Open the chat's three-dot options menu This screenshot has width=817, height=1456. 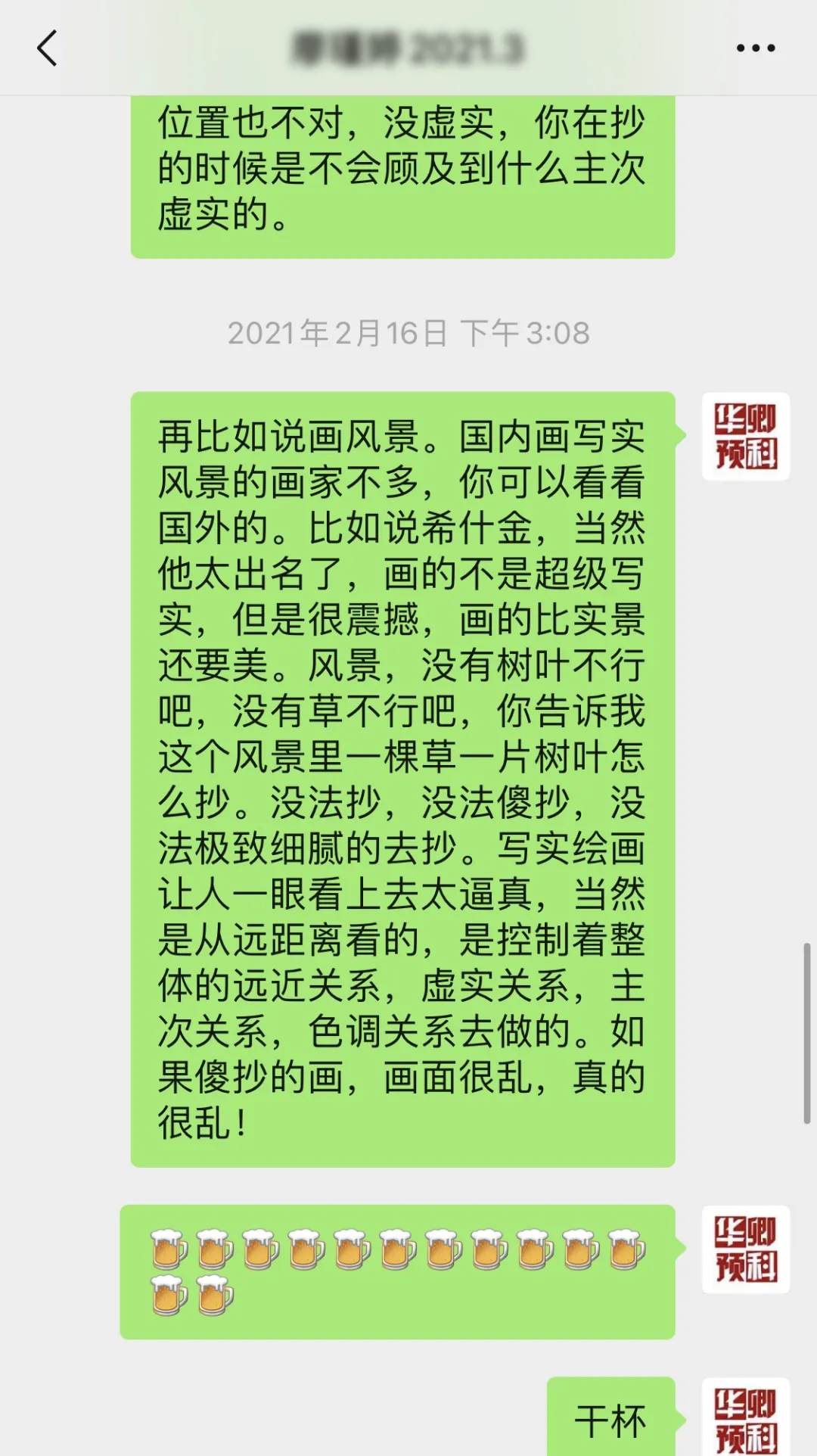[x=755, y=48]
